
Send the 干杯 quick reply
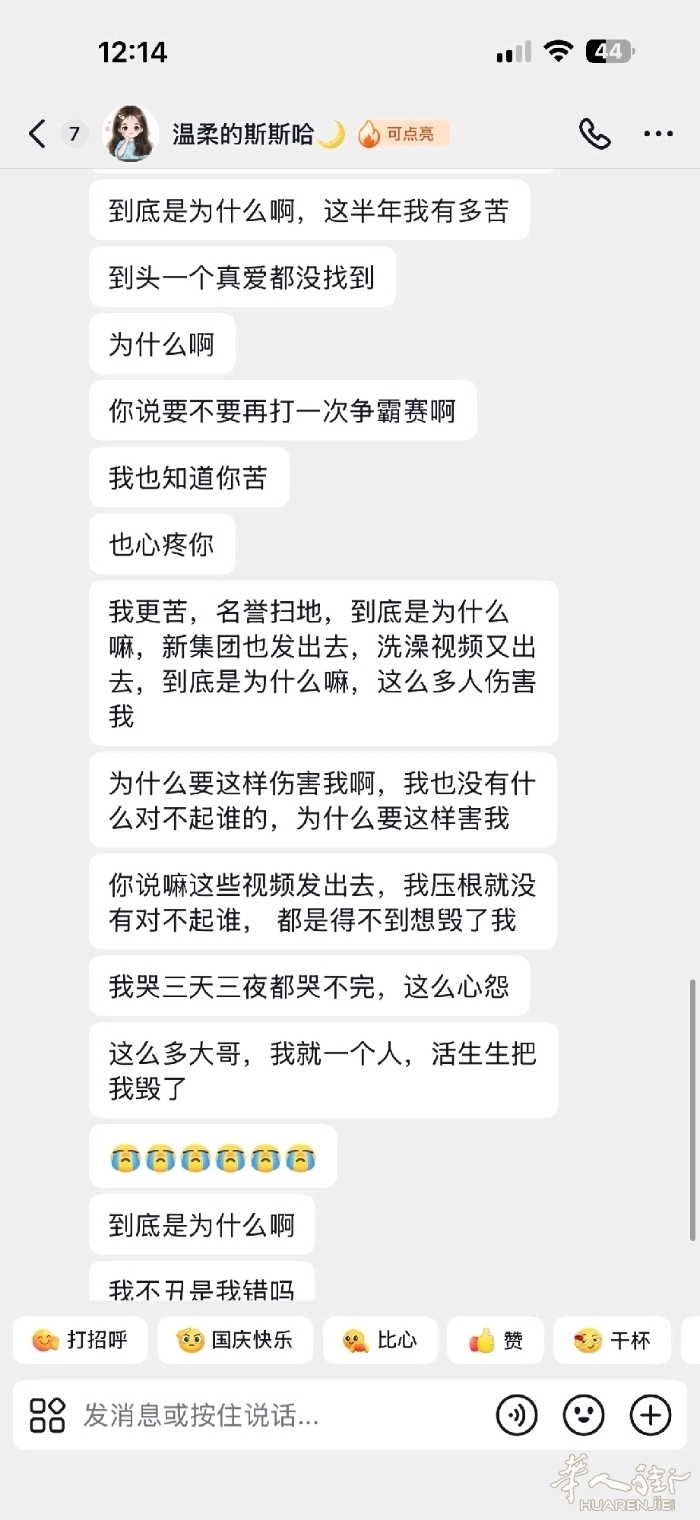[x=612, y=1340]
